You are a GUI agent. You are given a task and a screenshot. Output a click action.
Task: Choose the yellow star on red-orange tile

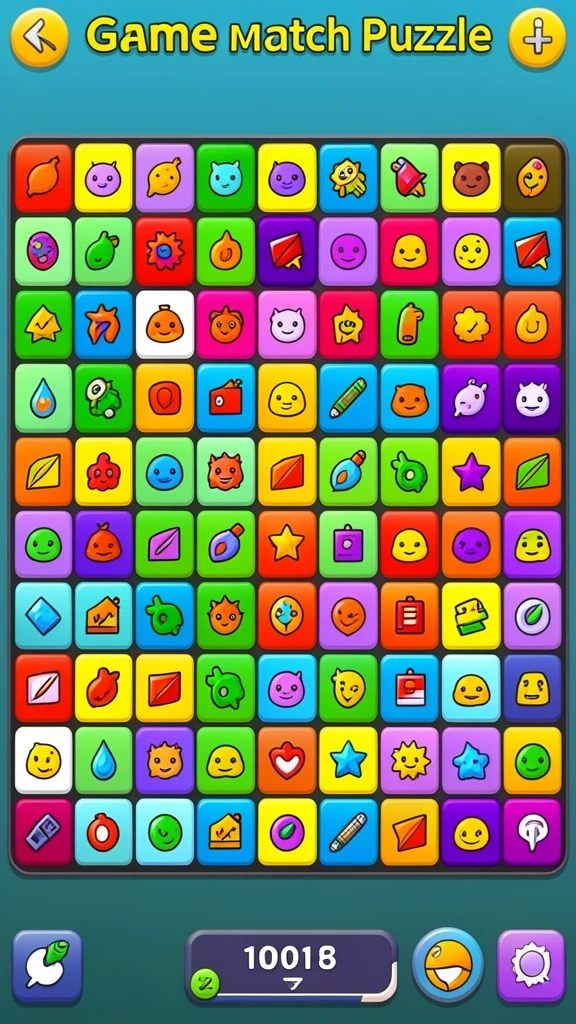[287, 545]
